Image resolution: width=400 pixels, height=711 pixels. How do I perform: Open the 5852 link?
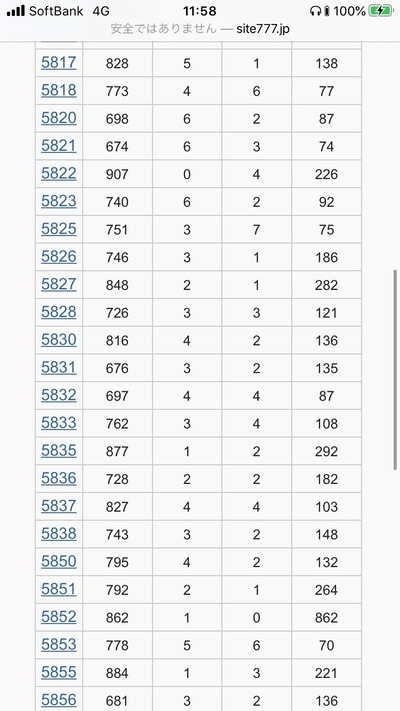click(59, 616)
